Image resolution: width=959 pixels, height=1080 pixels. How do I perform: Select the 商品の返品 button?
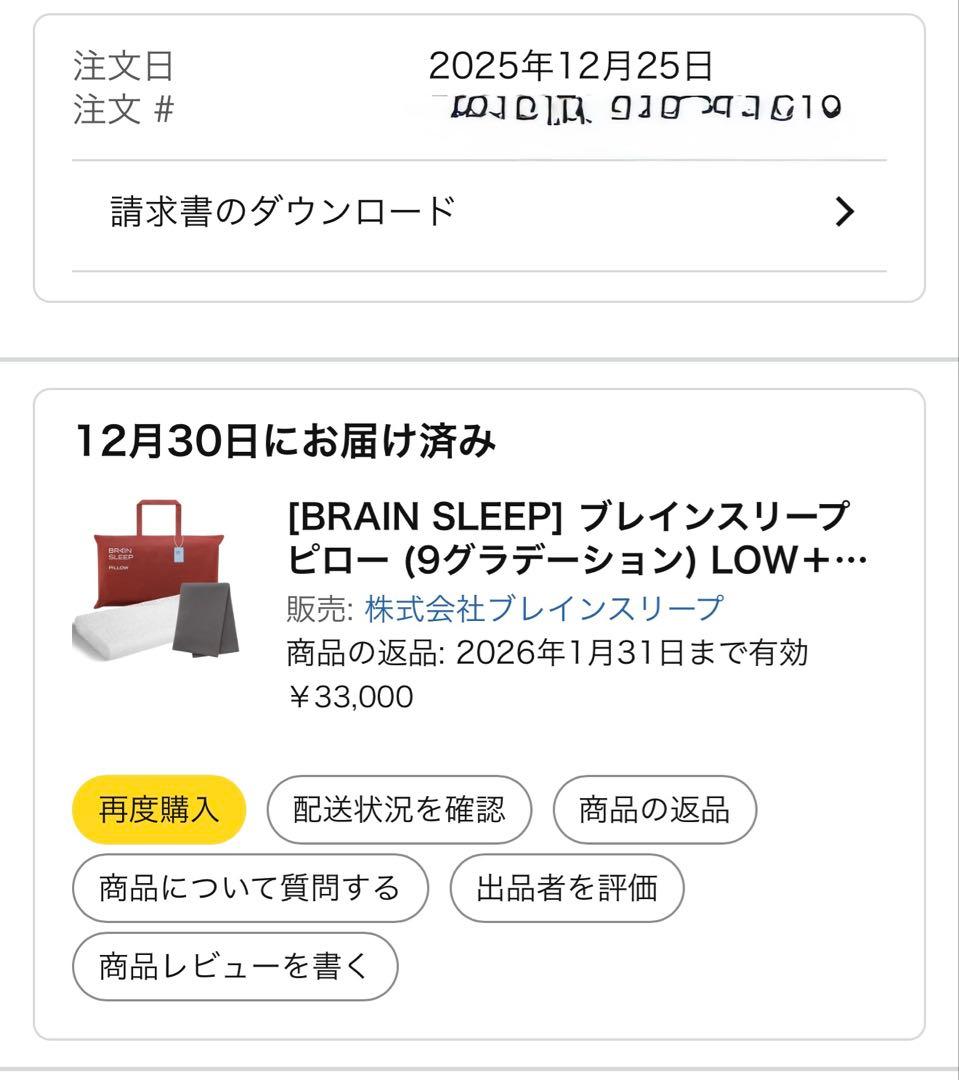(654, 810)
